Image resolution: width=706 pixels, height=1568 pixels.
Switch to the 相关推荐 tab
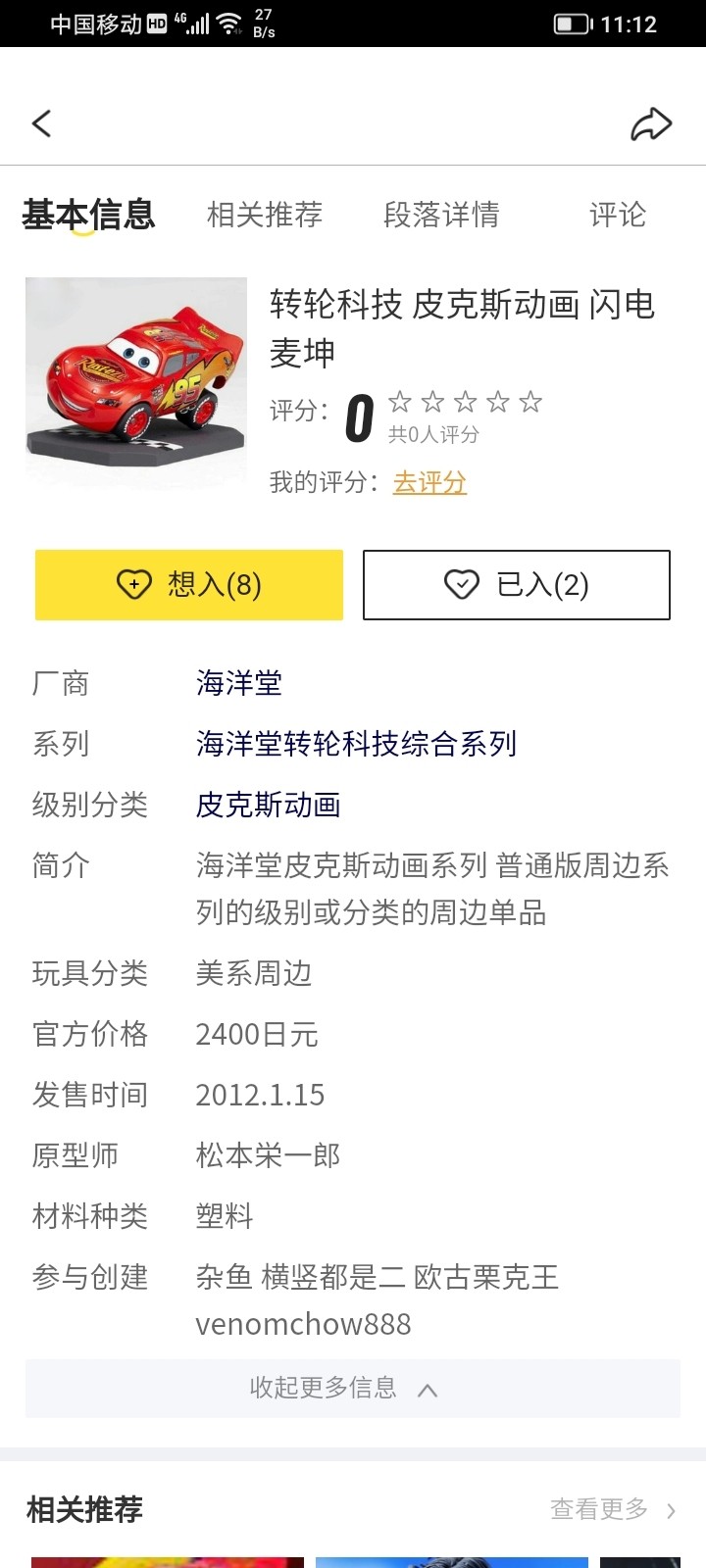[x=265, y=215]
